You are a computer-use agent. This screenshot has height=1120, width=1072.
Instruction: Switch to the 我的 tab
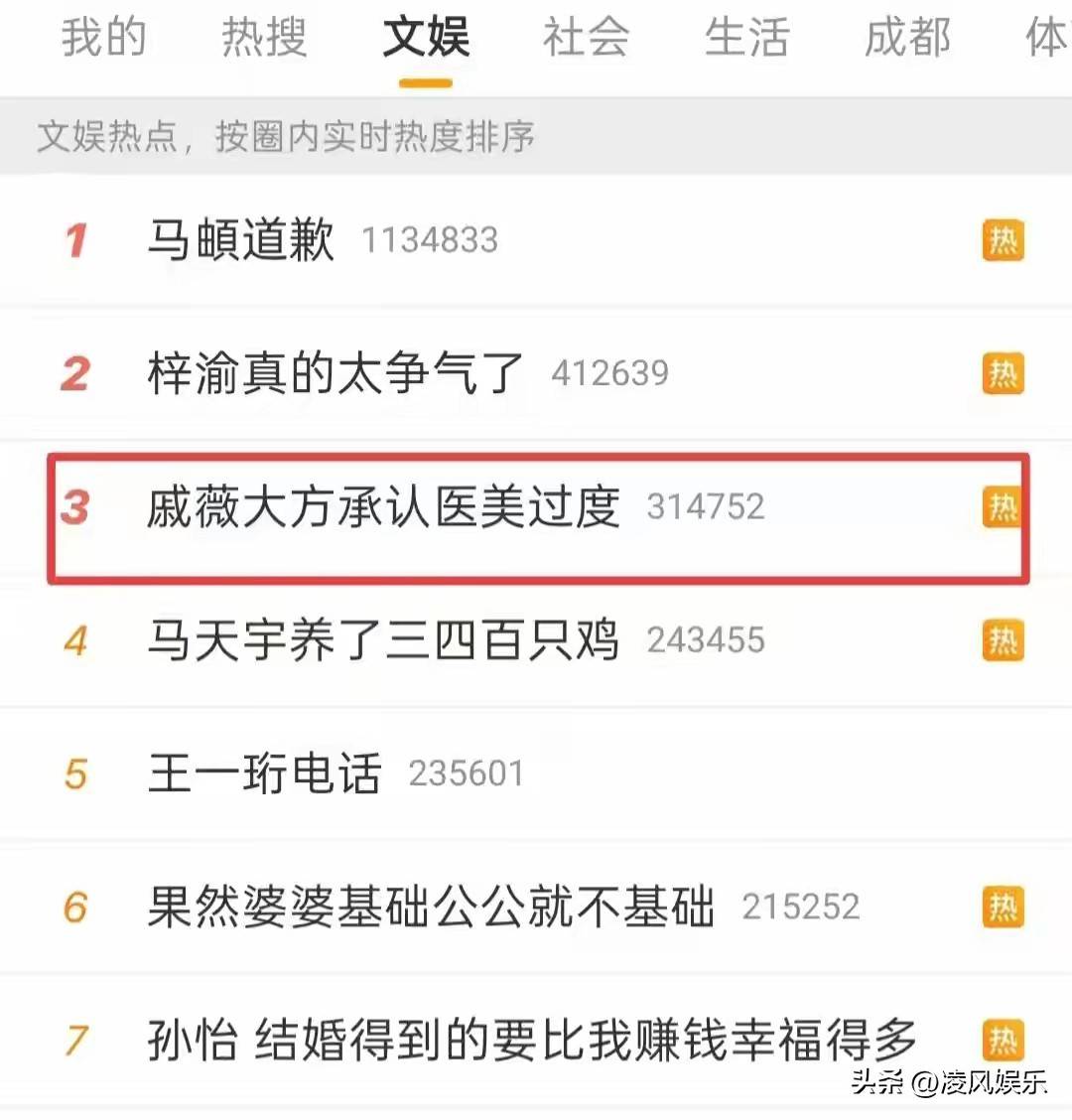[103, 38]
